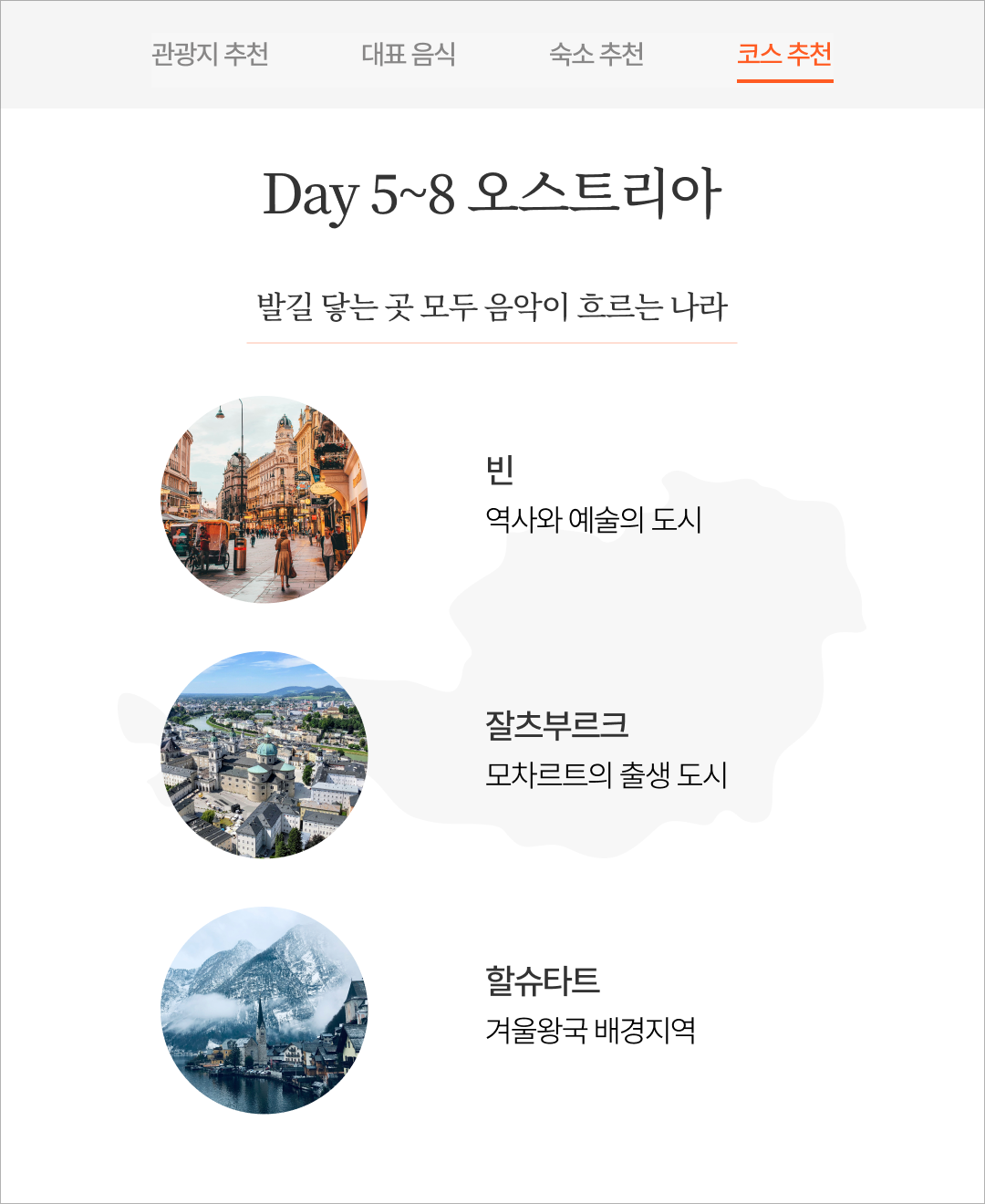This screenshot has width=985, height=1204.
Task: Select the 숙소 추천 tab
Action: (597, 55)
